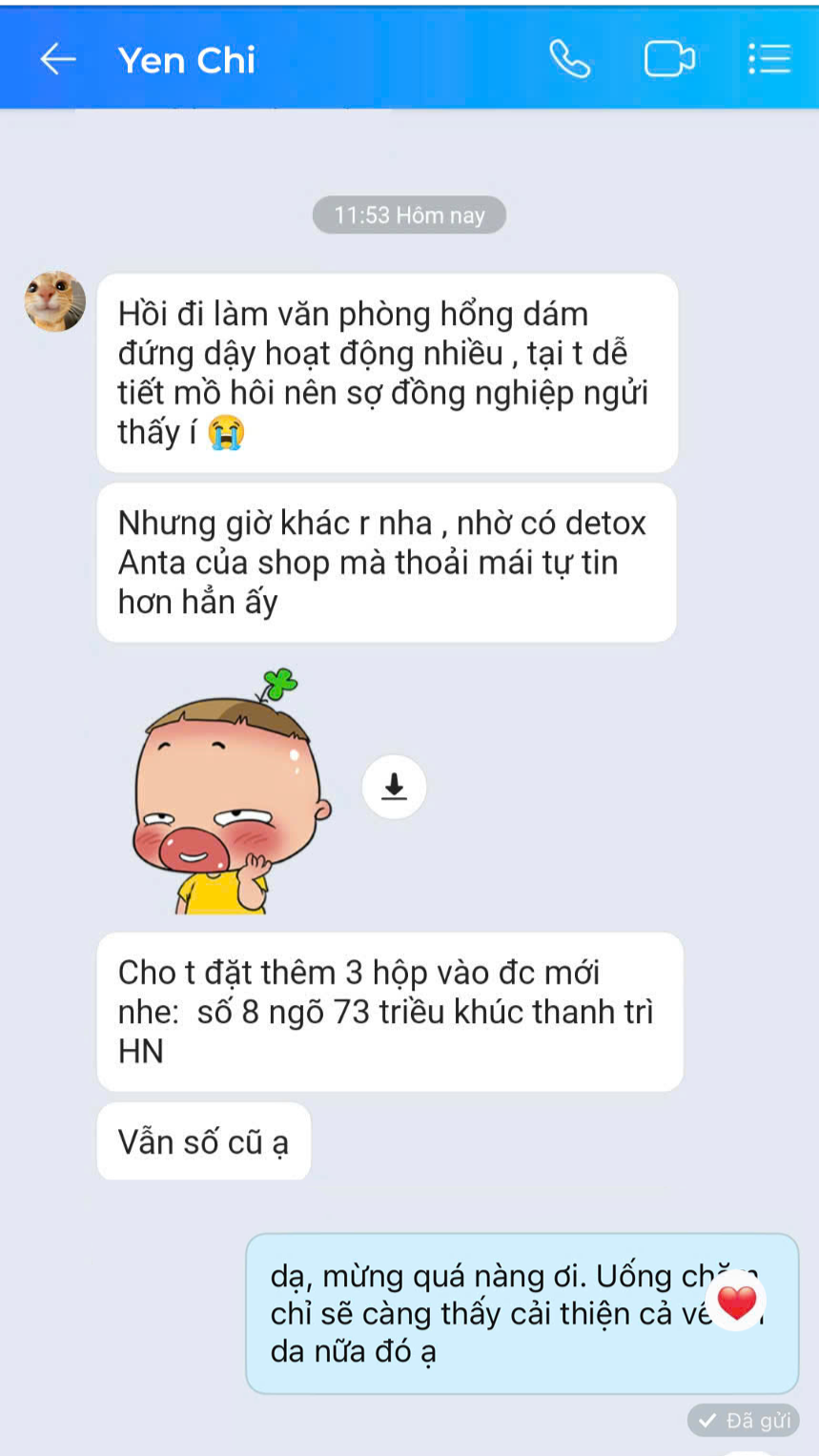Image resolution: width=819 pixels, height=1456 pixels.
Task: Open Yen Chi's profile avatar
Action: tap(55, 301)
